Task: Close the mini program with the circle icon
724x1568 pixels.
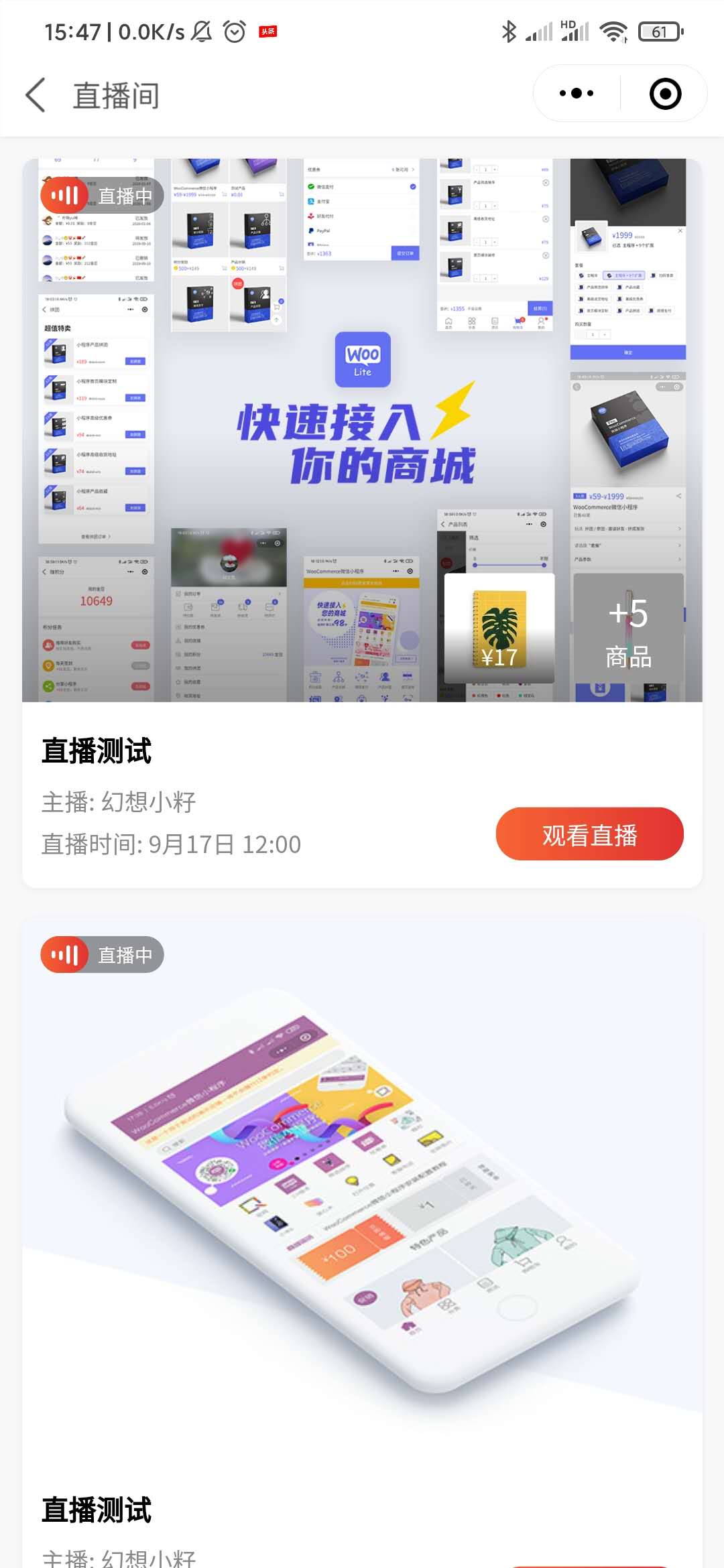Action: 665,94
